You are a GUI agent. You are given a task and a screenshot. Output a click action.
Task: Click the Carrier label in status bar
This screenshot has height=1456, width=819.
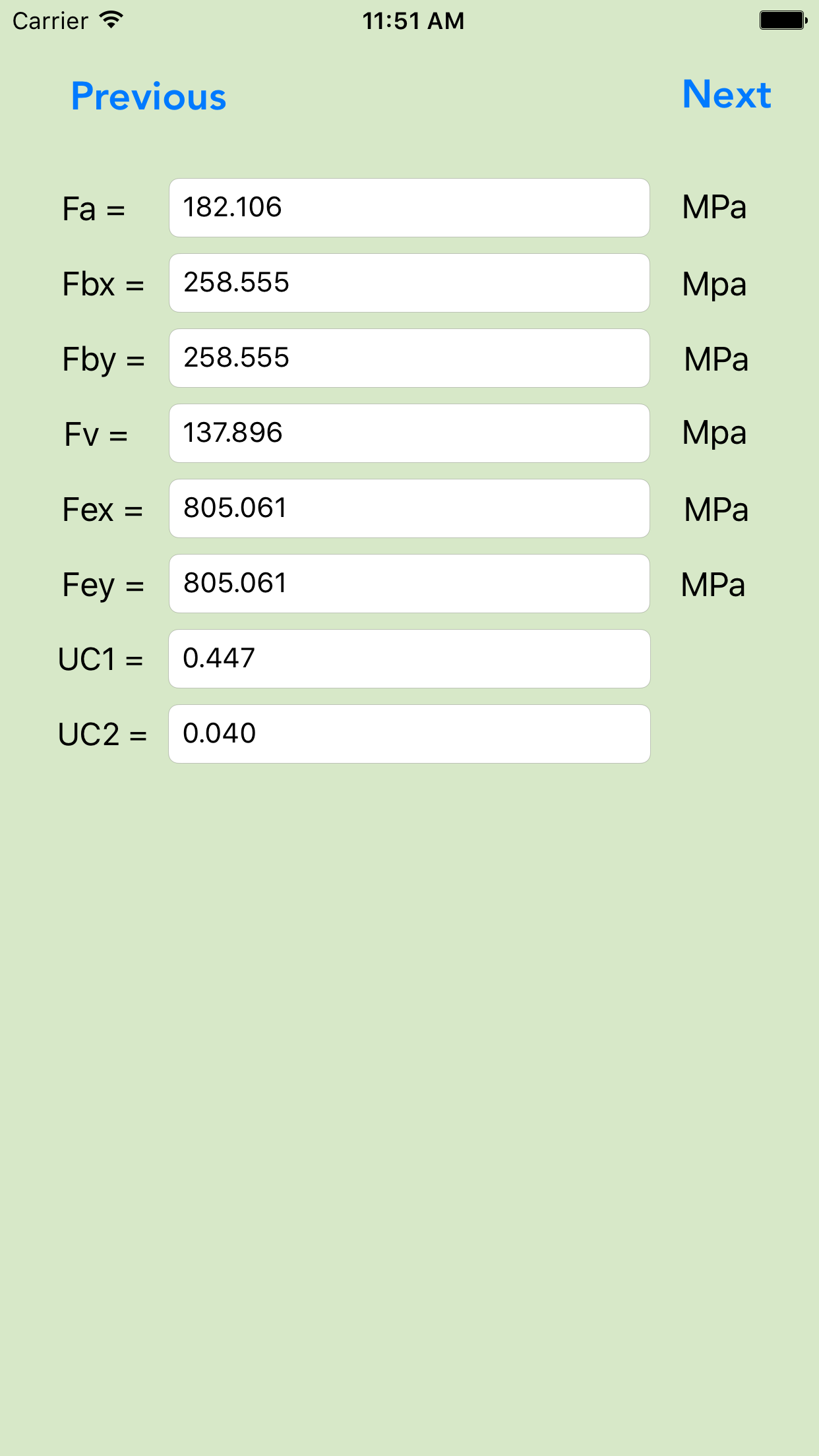pyautogui.click(x=46, y=20)
